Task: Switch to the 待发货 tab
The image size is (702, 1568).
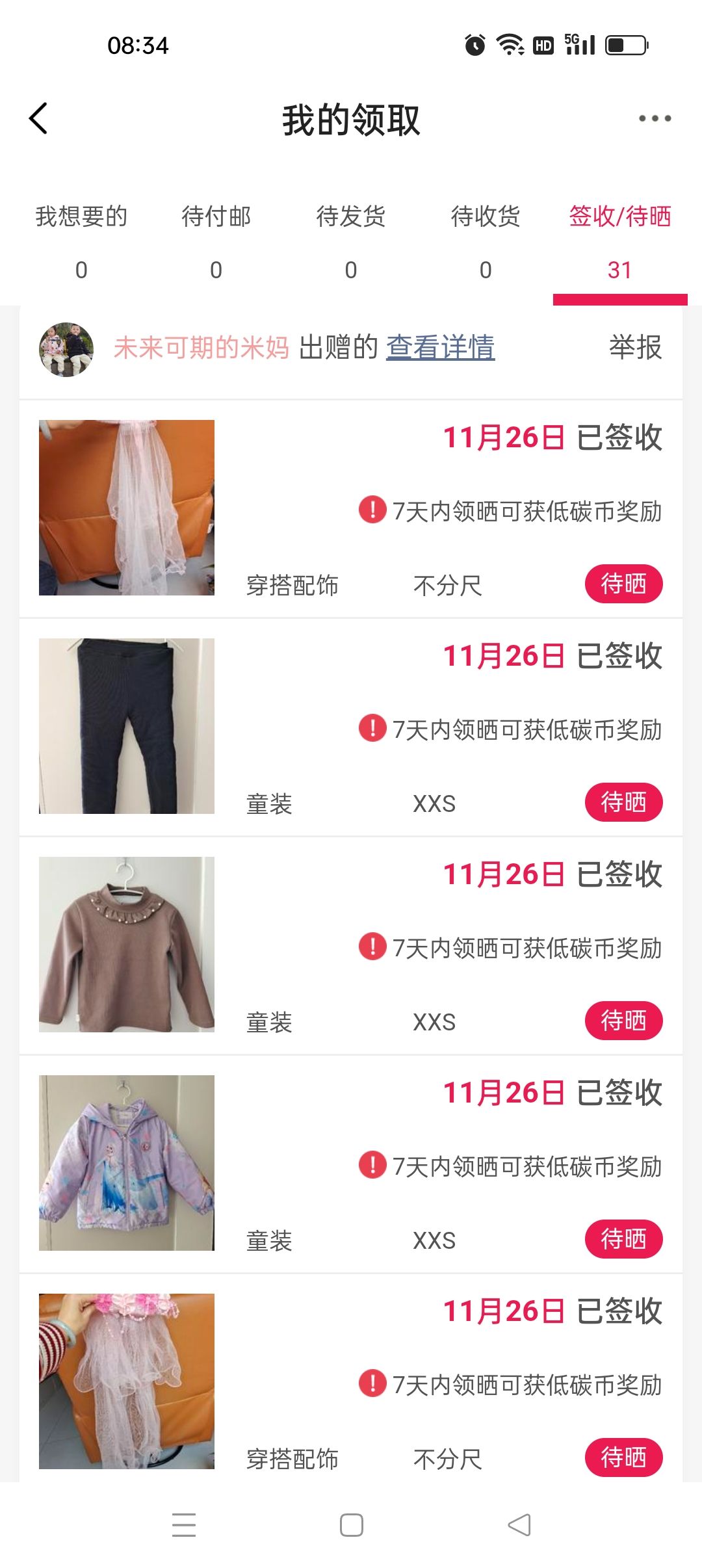Action: tap(351, 241)
